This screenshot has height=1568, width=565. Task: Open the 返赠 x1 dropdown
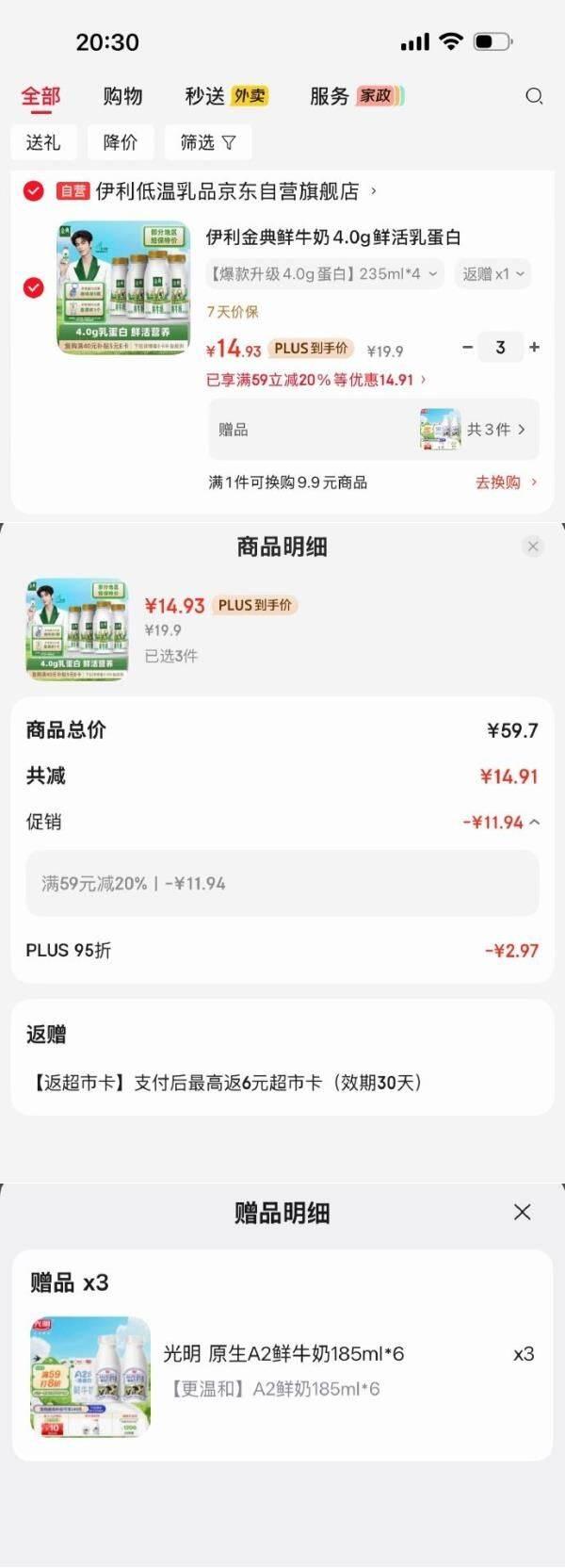(492, 274)
